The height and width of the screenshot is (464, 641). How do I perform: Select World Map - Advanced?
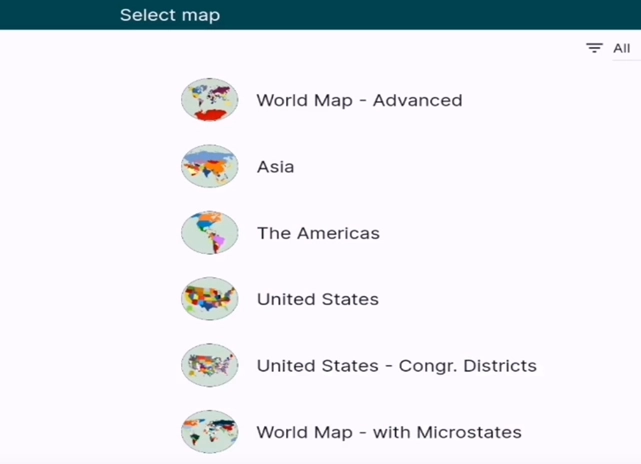(x=358, y=100)
